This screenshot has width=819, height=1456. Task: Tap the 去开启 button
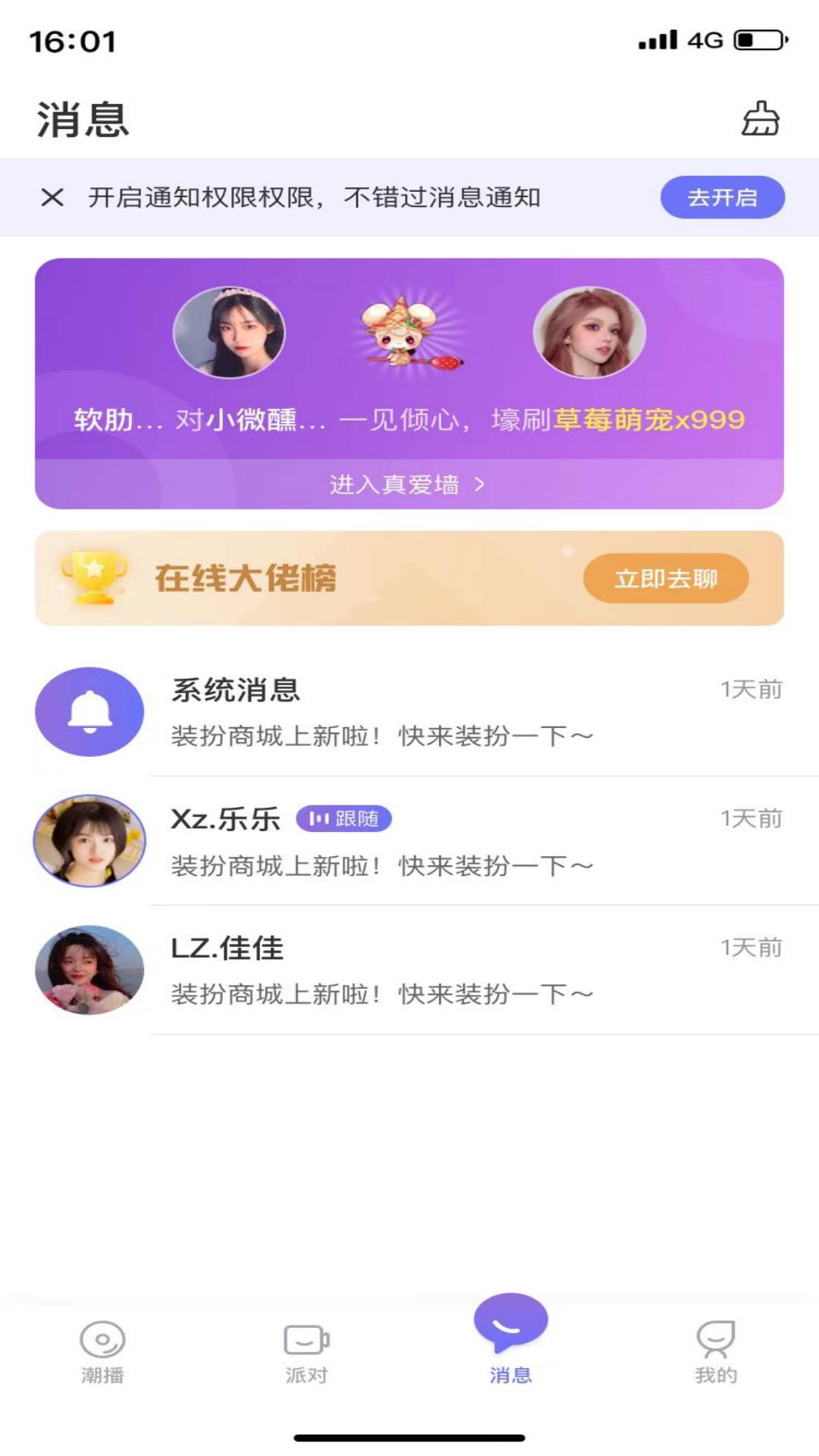tap(722, 198)
